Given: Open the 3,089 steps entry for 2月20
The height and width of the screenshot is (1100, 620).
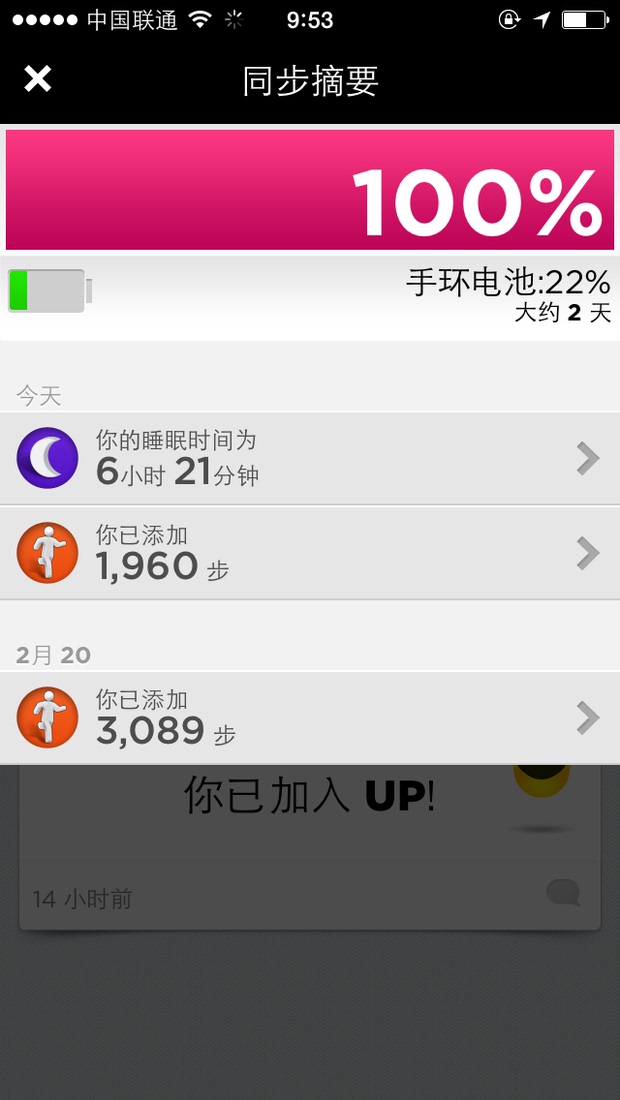Looking at the screenshot, I should click(310, 717).
